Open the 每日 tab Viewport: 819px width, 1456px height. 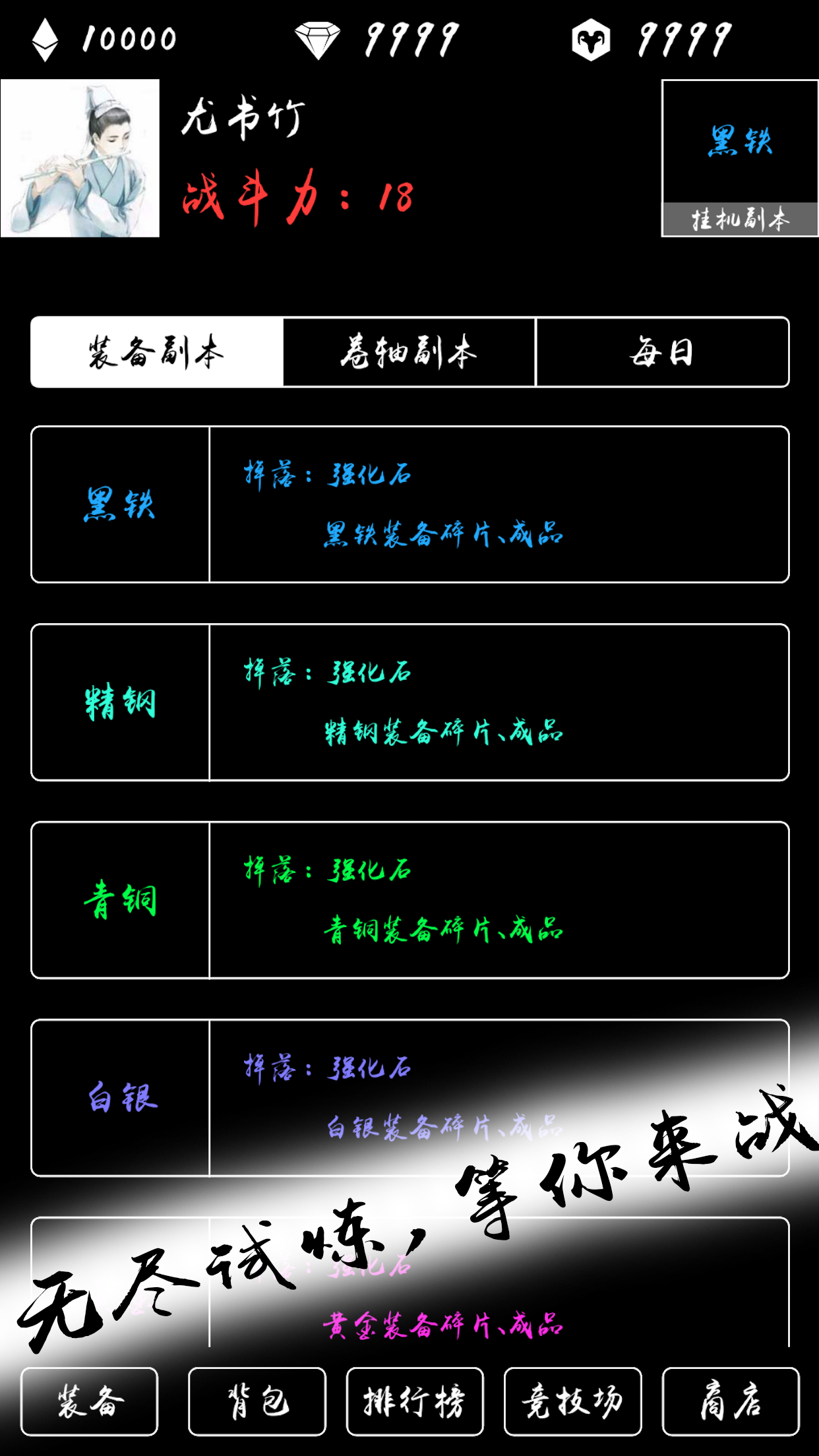(663, 352)
